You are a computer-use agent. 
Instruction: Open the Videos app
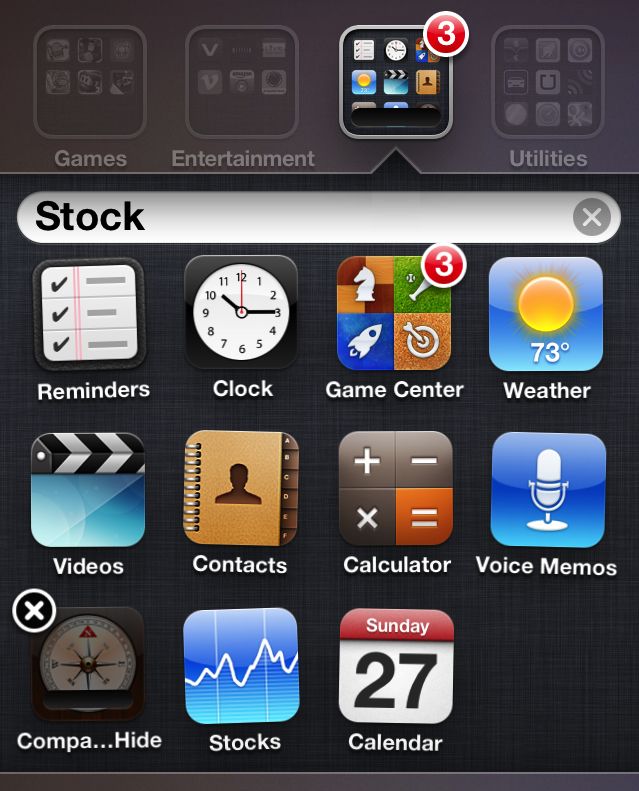88,490
